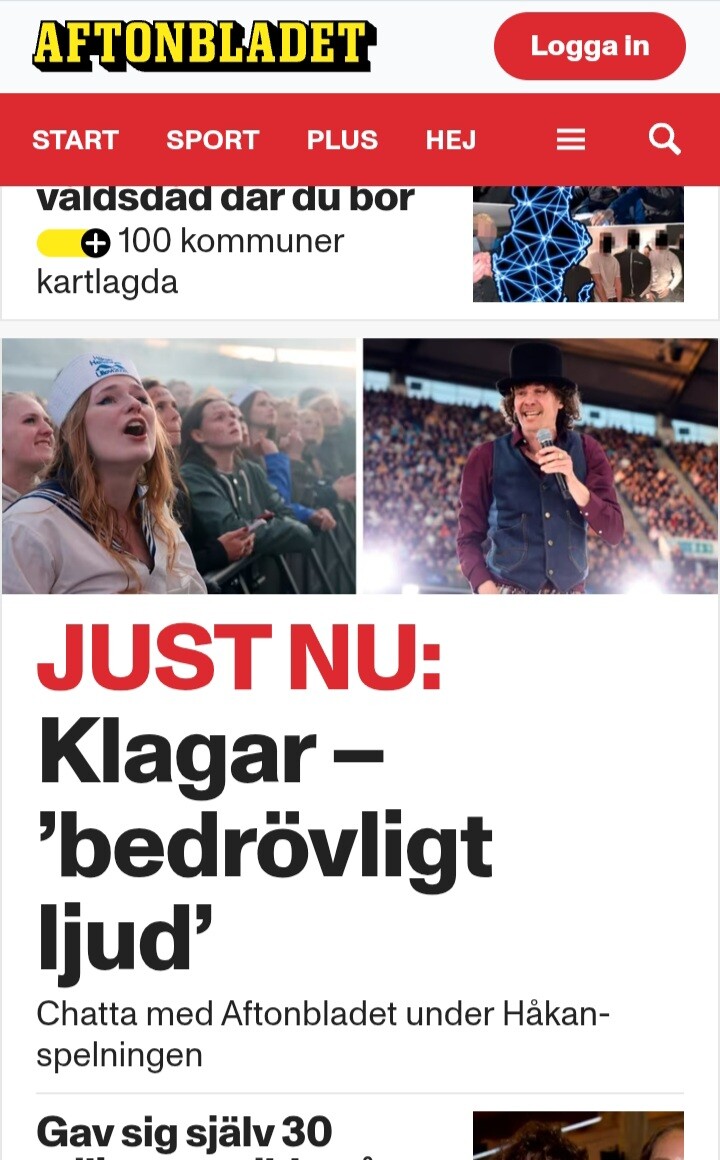Open the hamburger menu

[570, 140]
